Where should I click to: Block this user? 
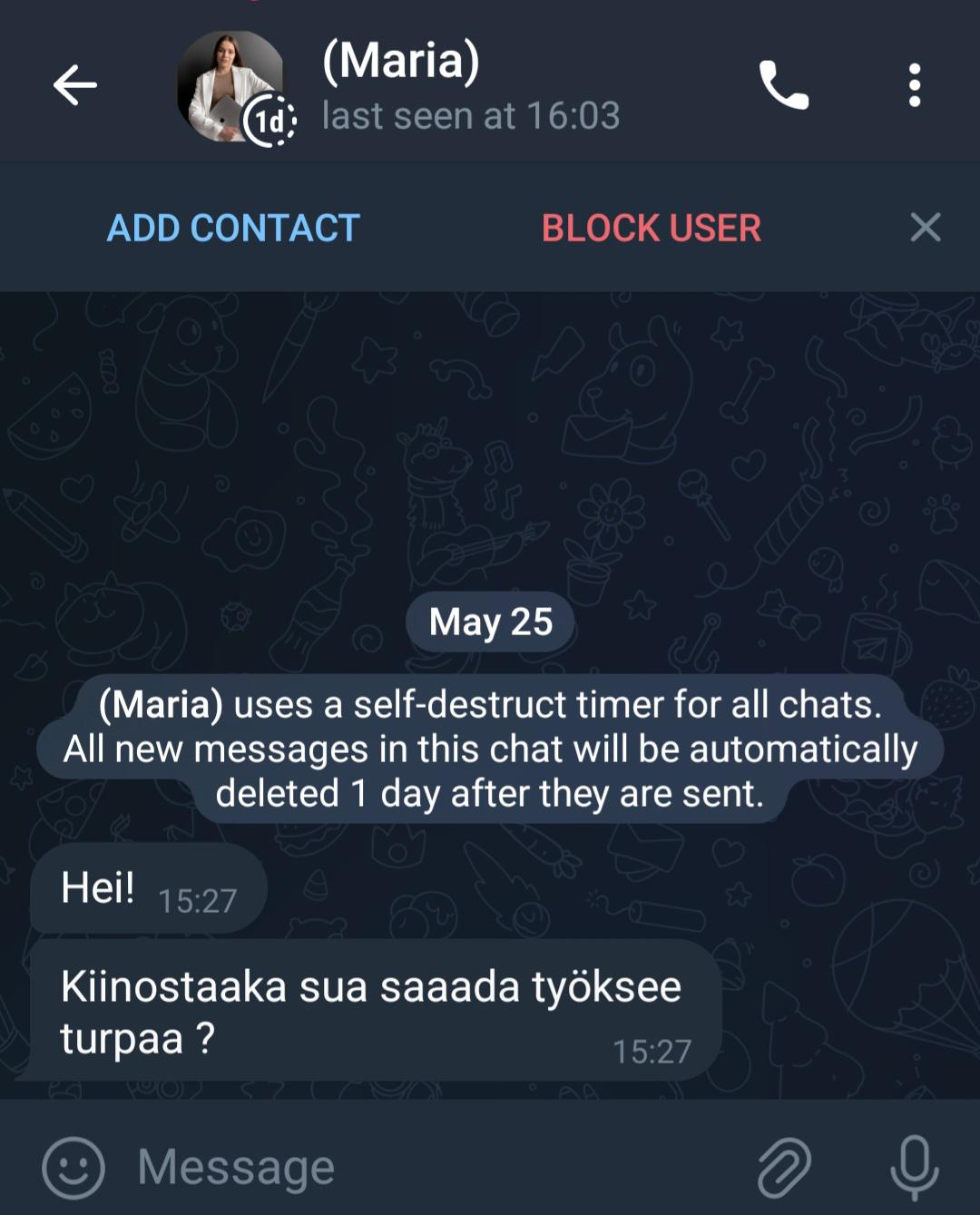(x=651, y=228)
